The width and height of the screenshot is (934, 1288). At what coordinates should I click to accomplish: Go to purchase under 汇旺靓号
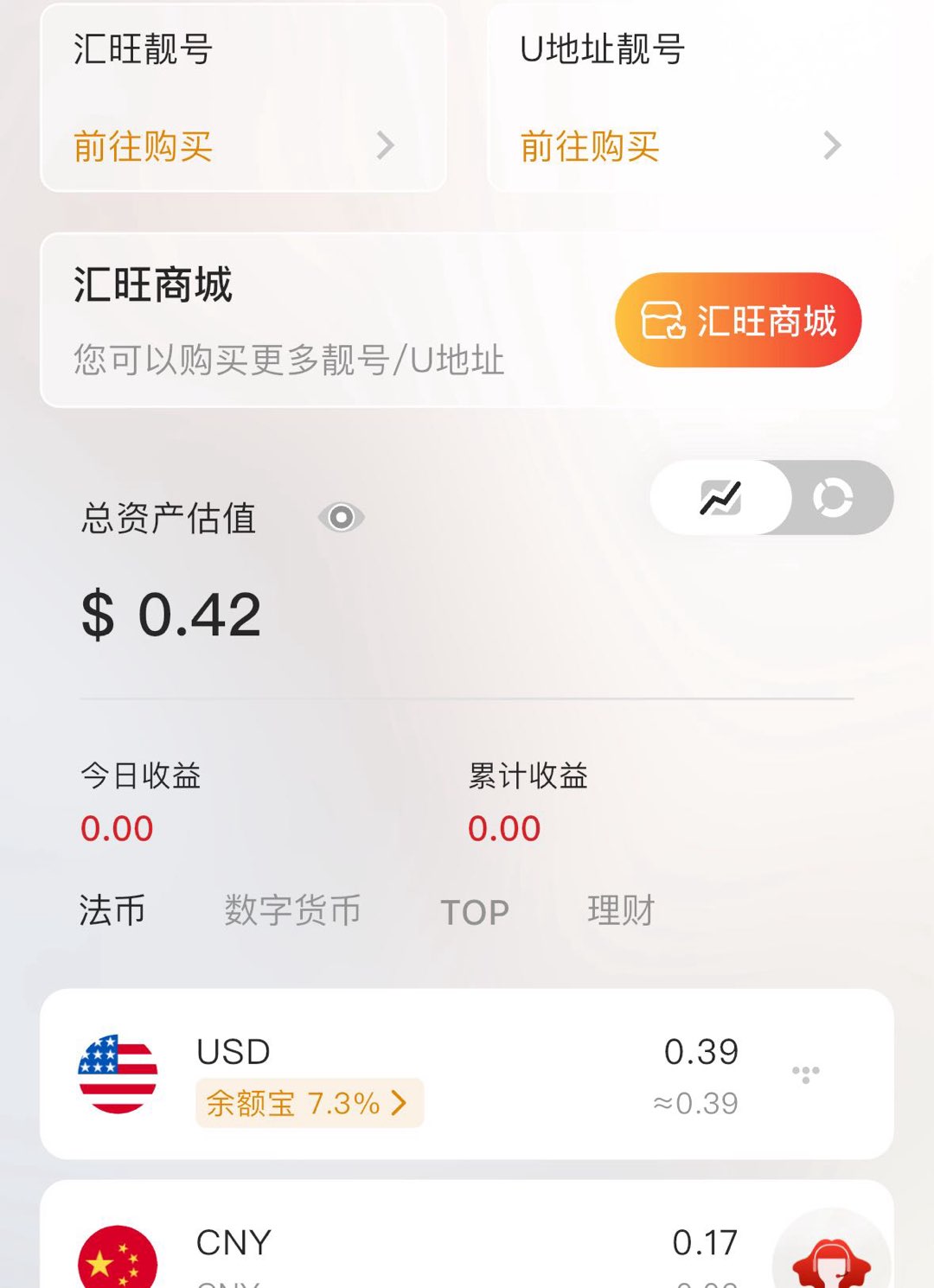pyautogui.click(x=233, y=146)
